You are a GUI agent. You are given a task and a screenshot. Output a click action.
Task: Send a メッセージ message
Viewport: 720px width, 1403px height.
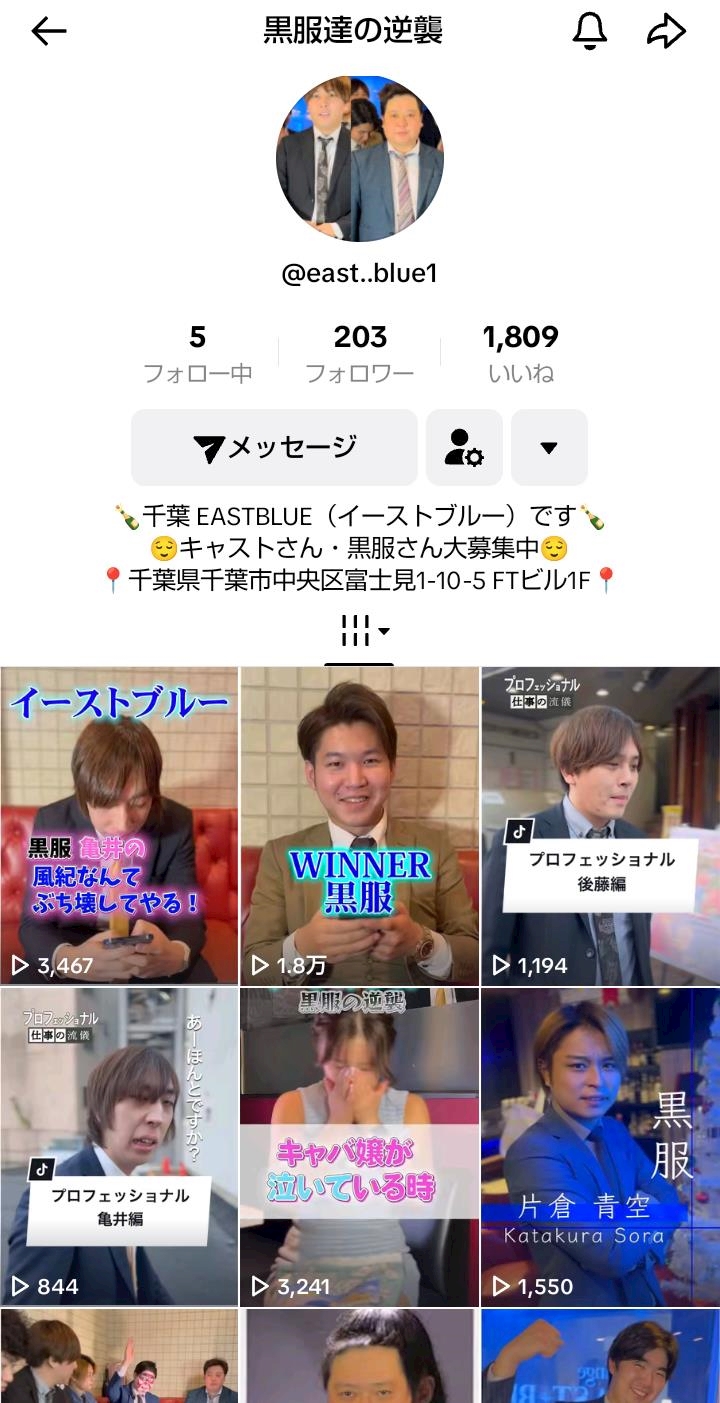(x=274, y=448)
